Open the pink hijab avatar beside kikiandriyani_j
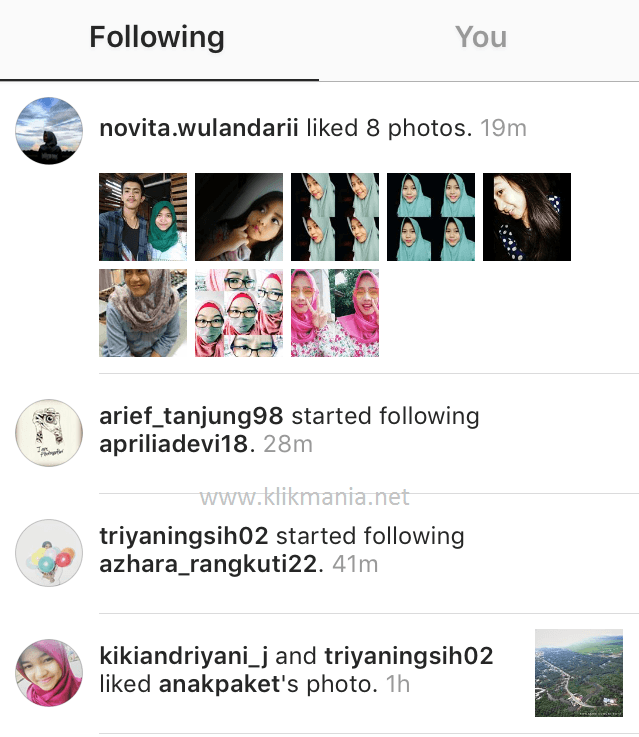The image size is (639, 737). [x=49, y=673]
